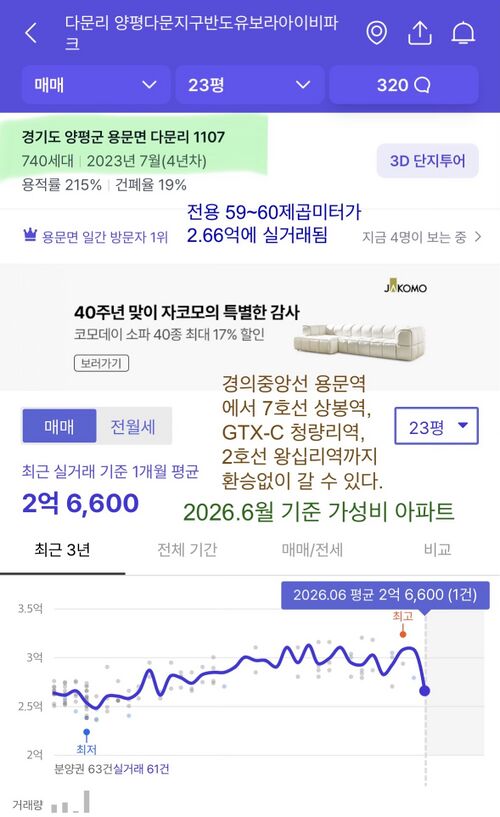Tap the 320 search button
The height and width of the screenshot is (817, 500).
(404, 84)
